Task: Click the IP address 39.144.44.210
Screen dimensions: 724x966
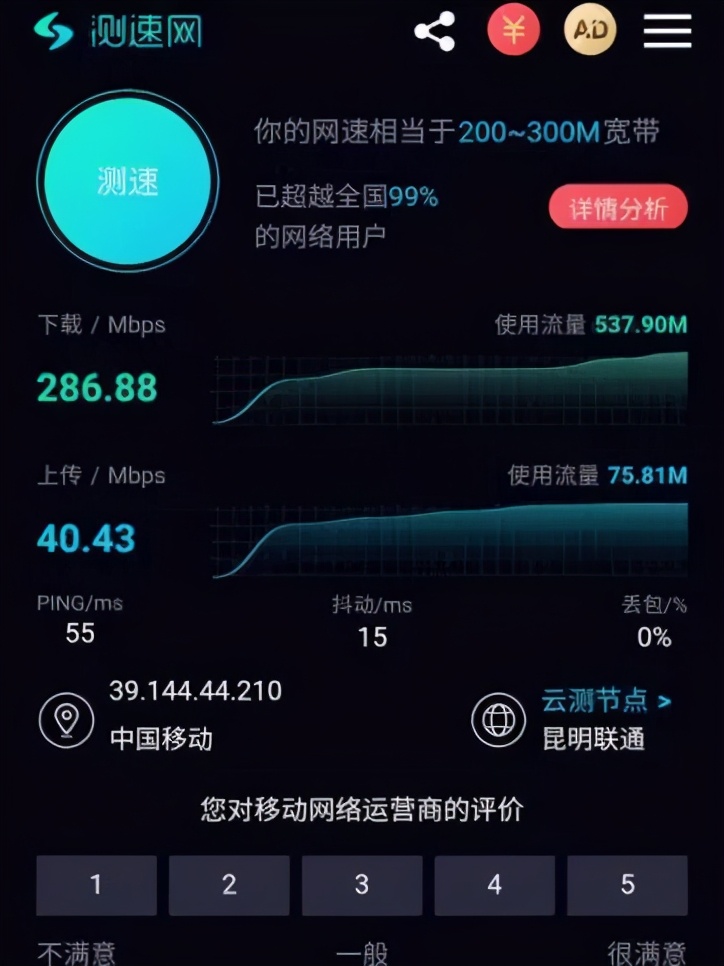Action: click(196, 691)
